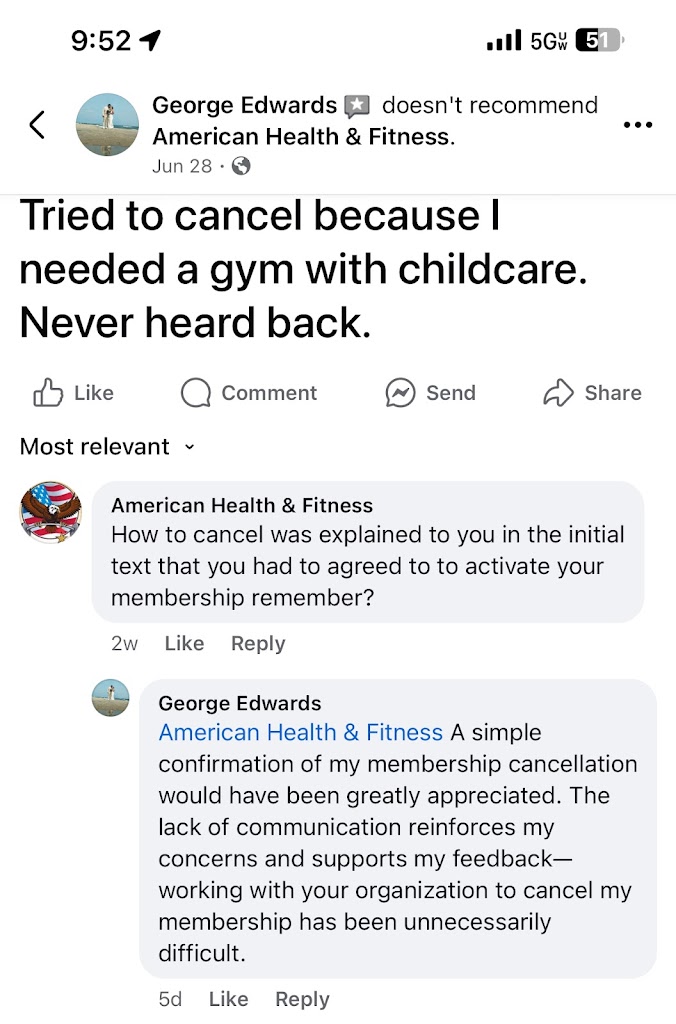Viewport: 676px width, 1024px height.
Task: Send the post via Messenger
Action: pyautogui.click(x=430, y=393)
